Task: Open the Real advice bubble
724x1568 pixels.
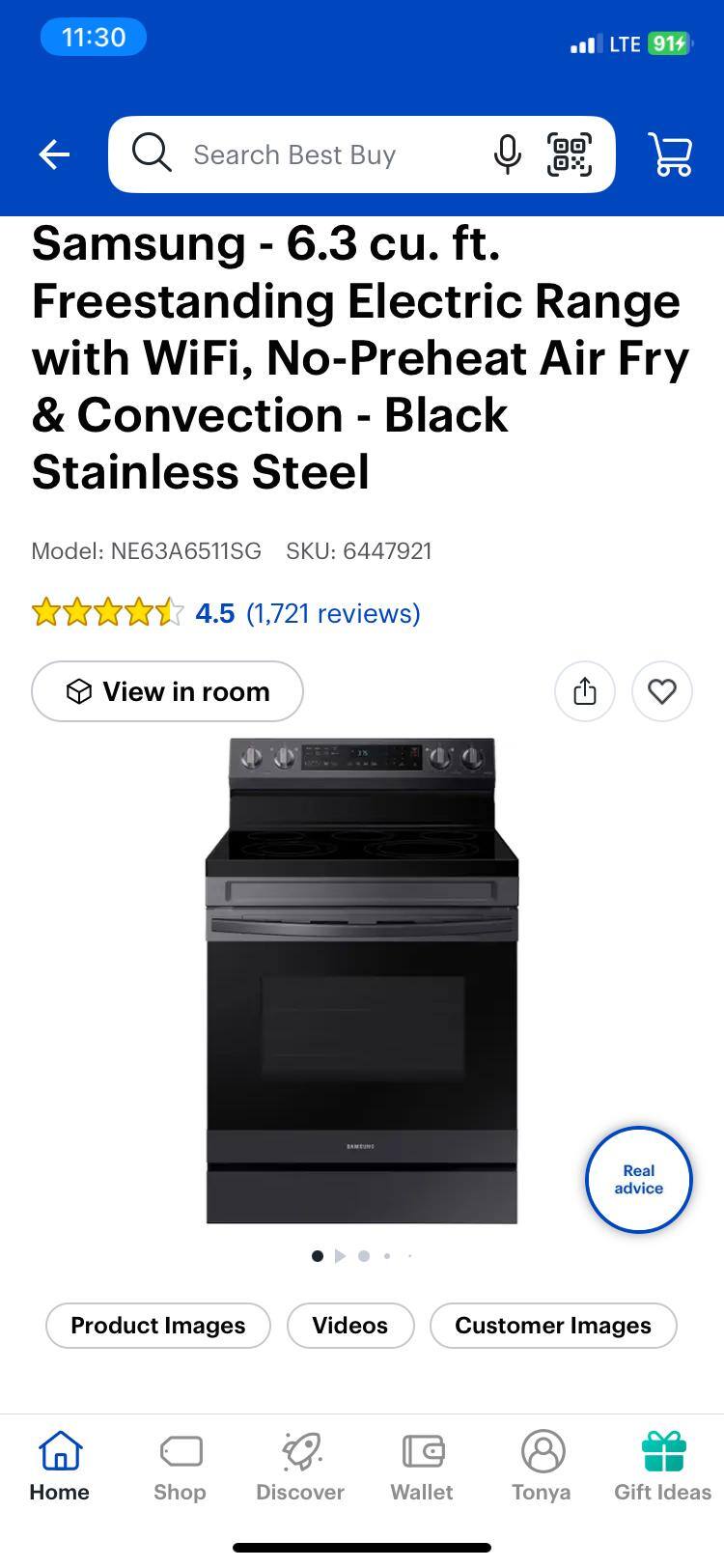Action: [638, 1179]
